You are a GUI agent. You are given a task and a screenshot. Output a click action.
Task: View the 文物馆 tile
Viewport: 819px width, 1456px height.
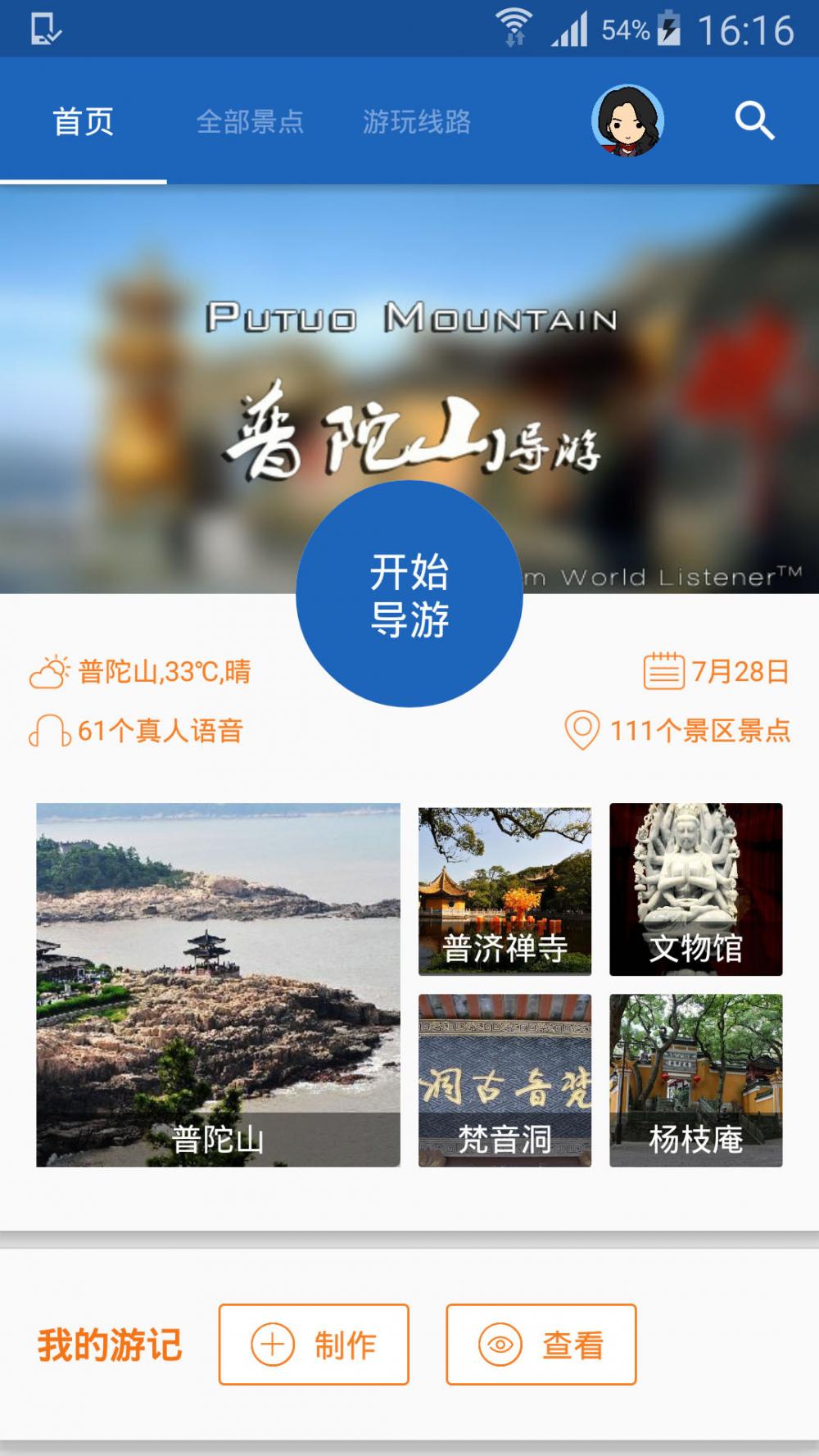coord(695,889)
